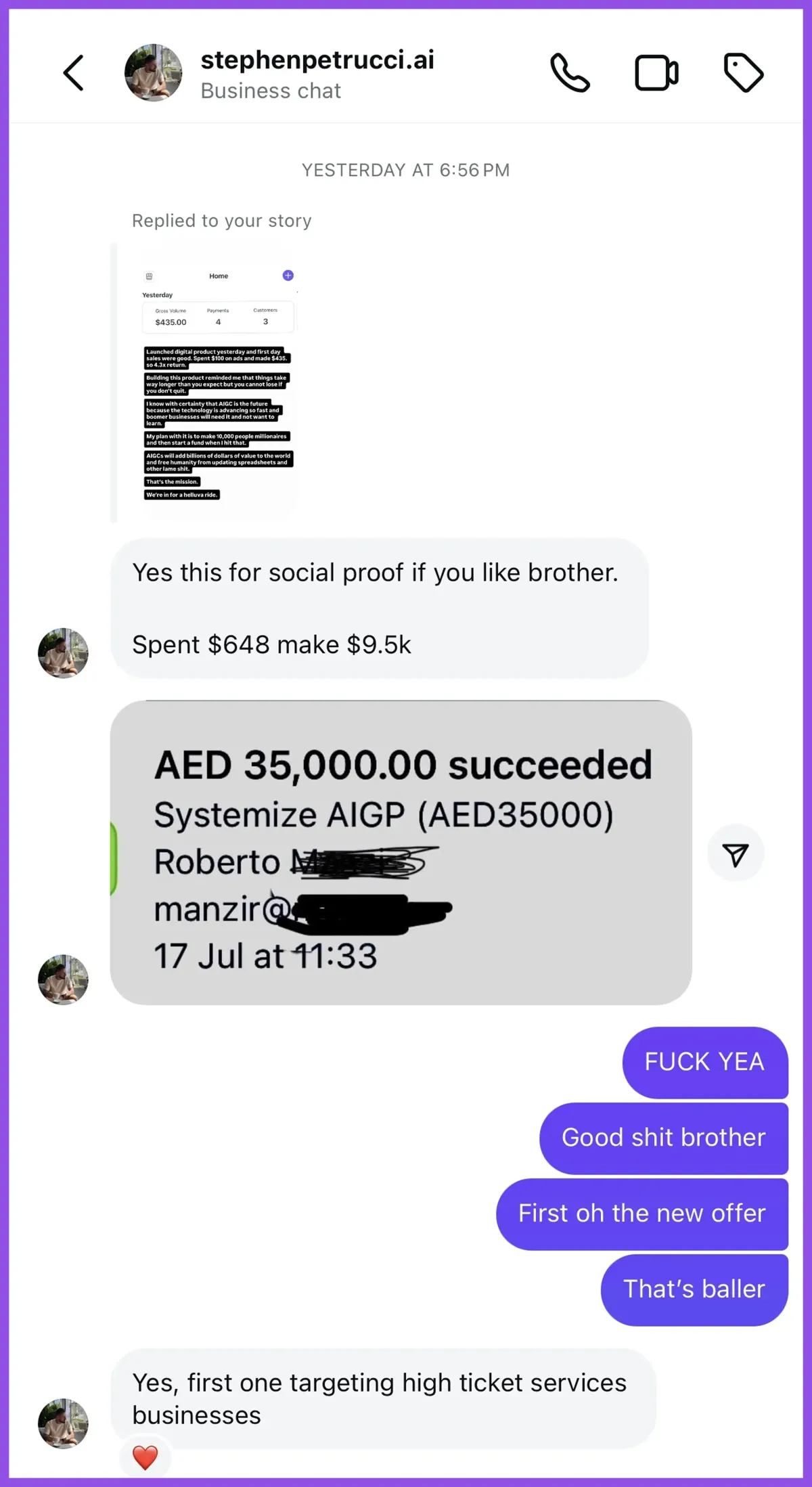812x1487 pixels.
Task: Start a video call with stephenpetrucci.ai
Action: click(656, 72)
